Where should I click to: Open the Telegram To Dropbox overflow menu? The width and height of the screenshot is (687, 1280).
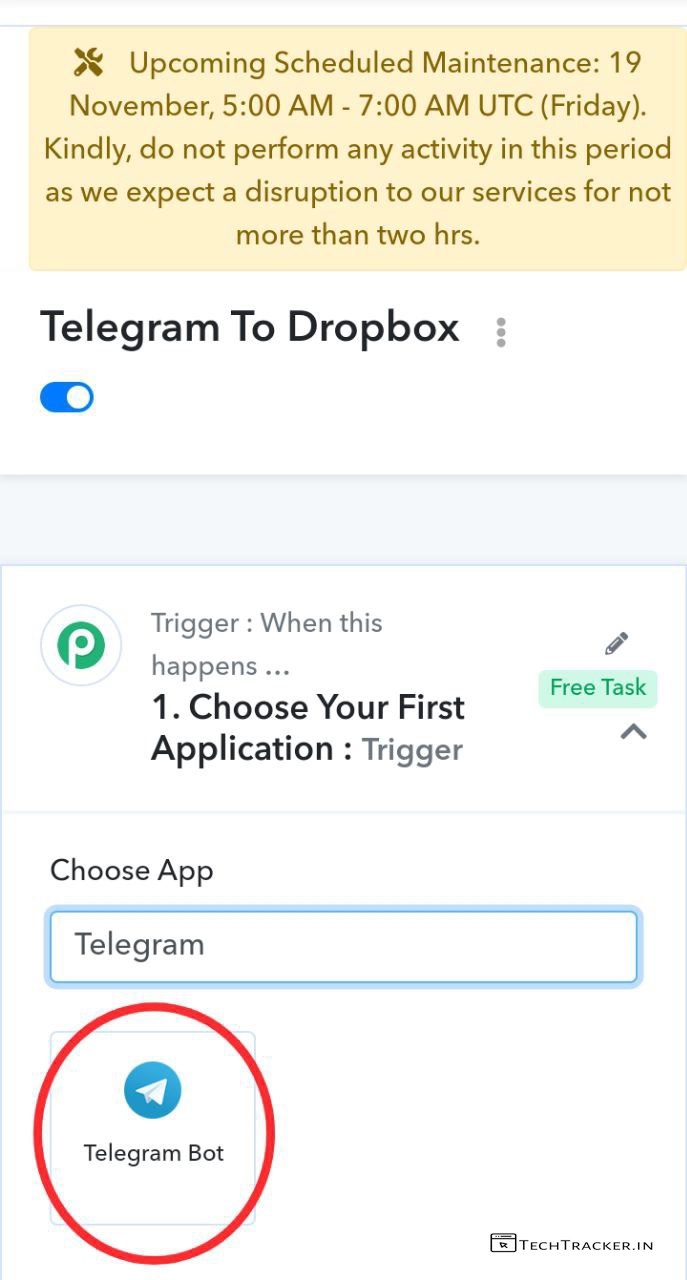[501, 332]
